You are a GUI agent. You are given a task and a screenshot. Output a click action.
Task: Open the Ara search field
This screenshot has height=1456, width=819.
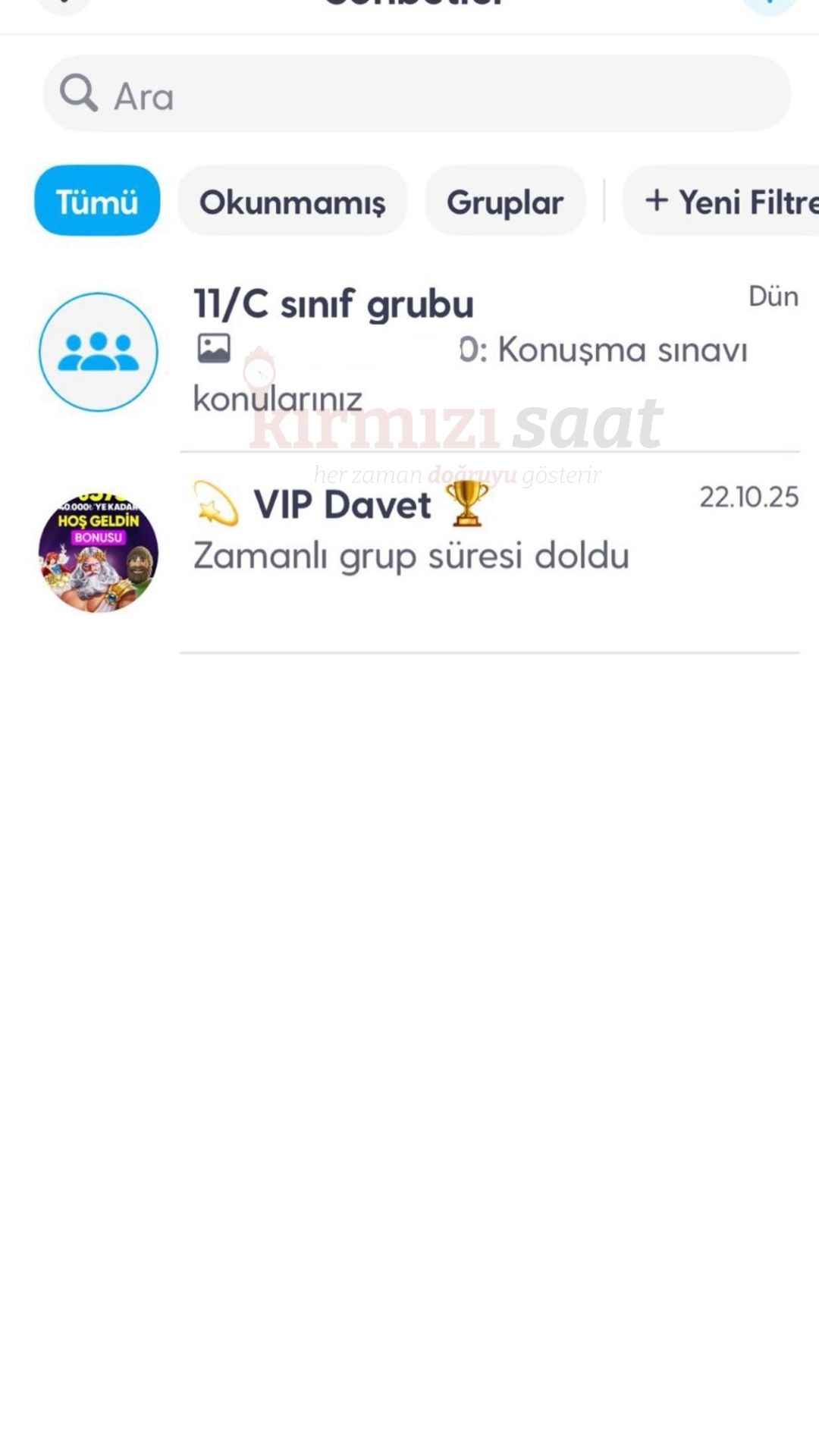[417, 95]
